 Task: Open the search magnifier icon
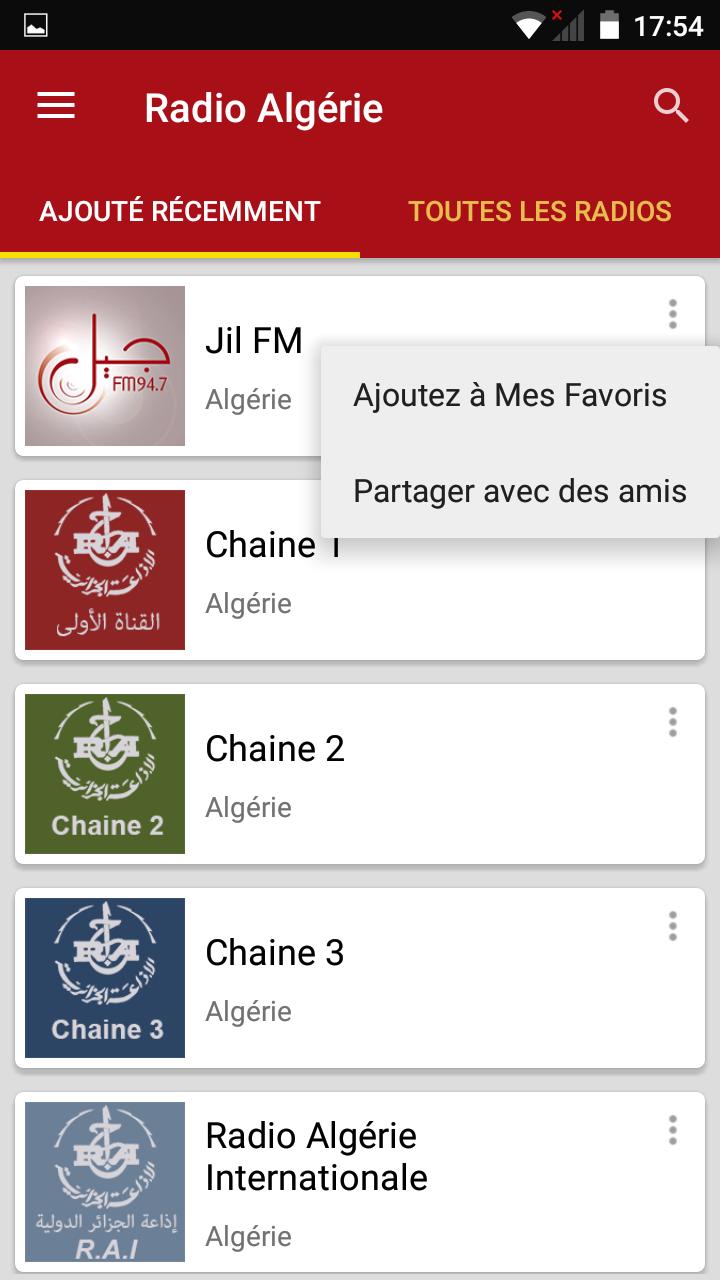tap(672, 106)
